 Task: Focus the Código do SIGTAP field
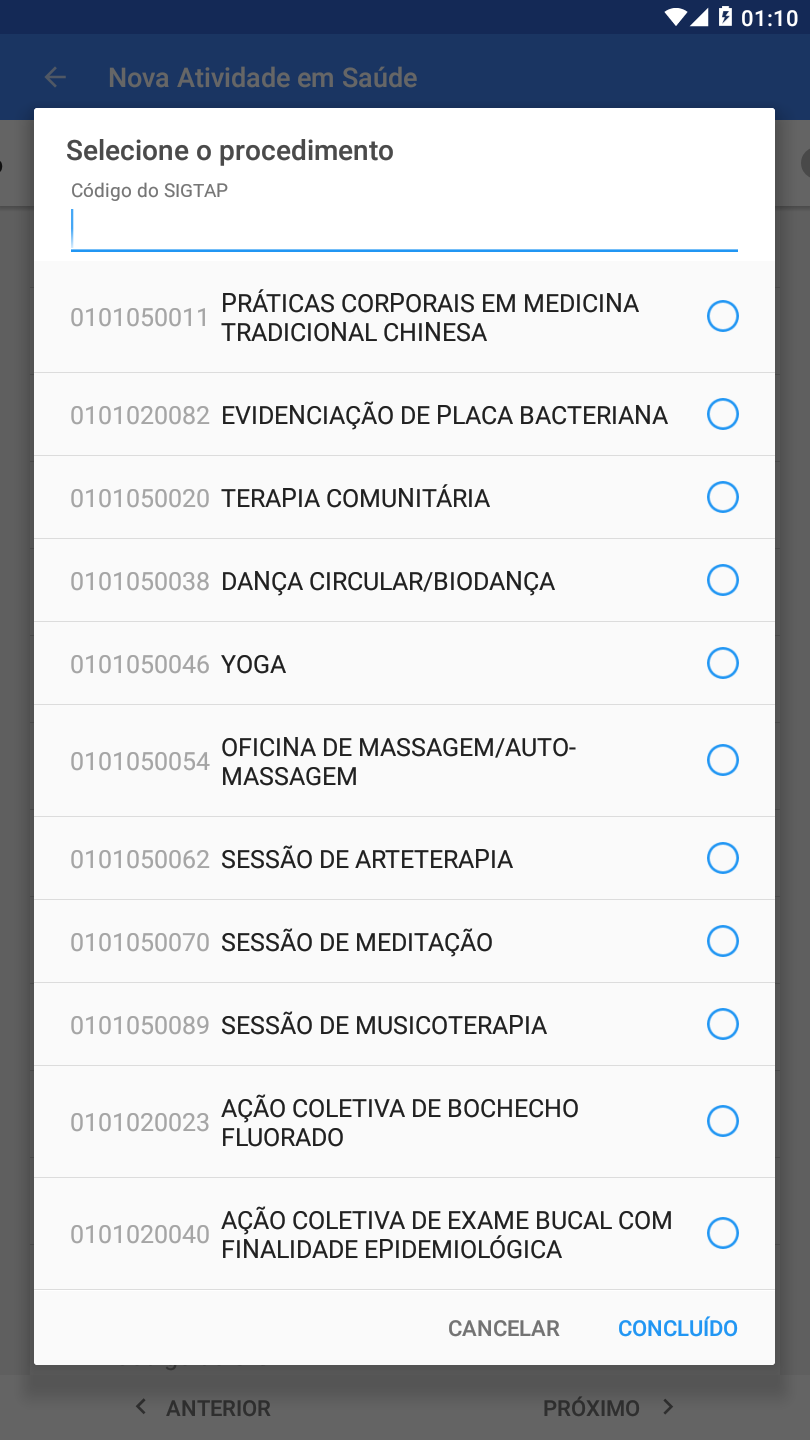[404, 228]
